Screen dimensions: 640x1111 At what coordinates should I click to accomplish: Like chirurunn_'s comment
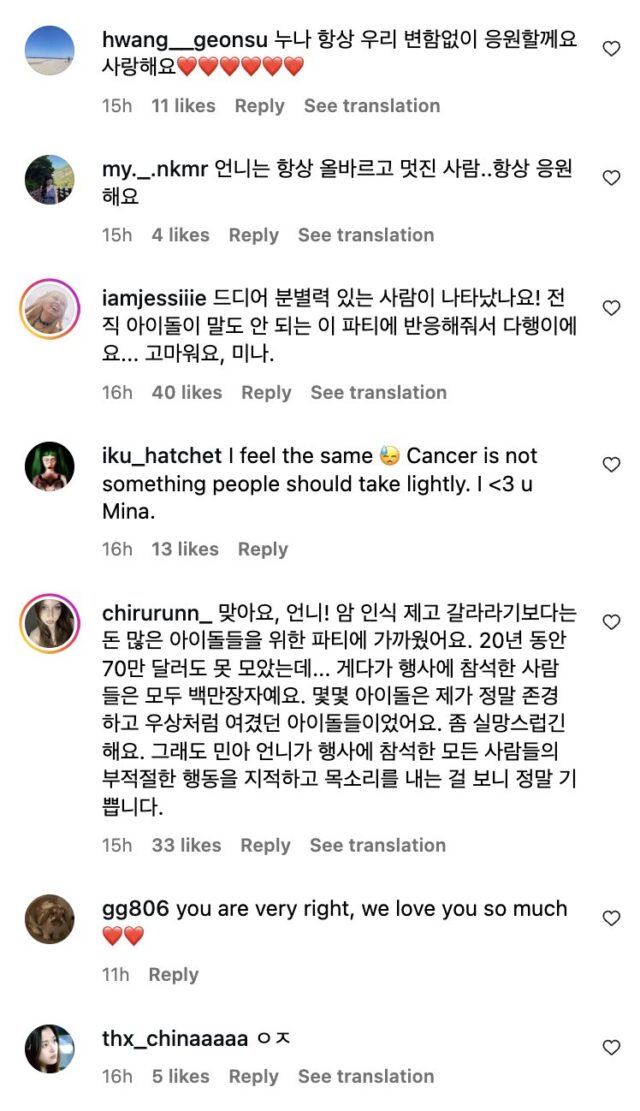[611, 621]
